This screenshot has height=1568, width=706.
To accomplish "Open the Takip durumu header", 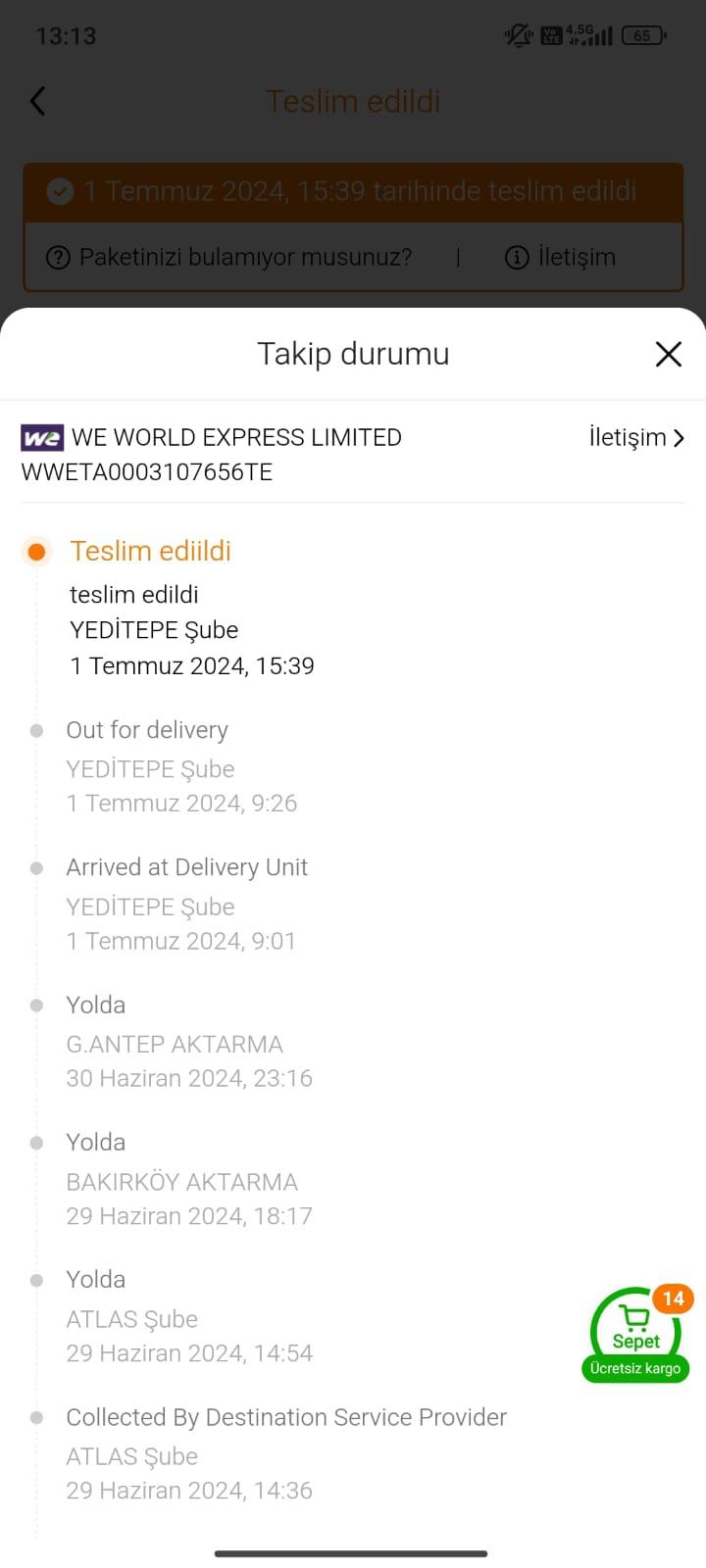I will tap(353, 354).
